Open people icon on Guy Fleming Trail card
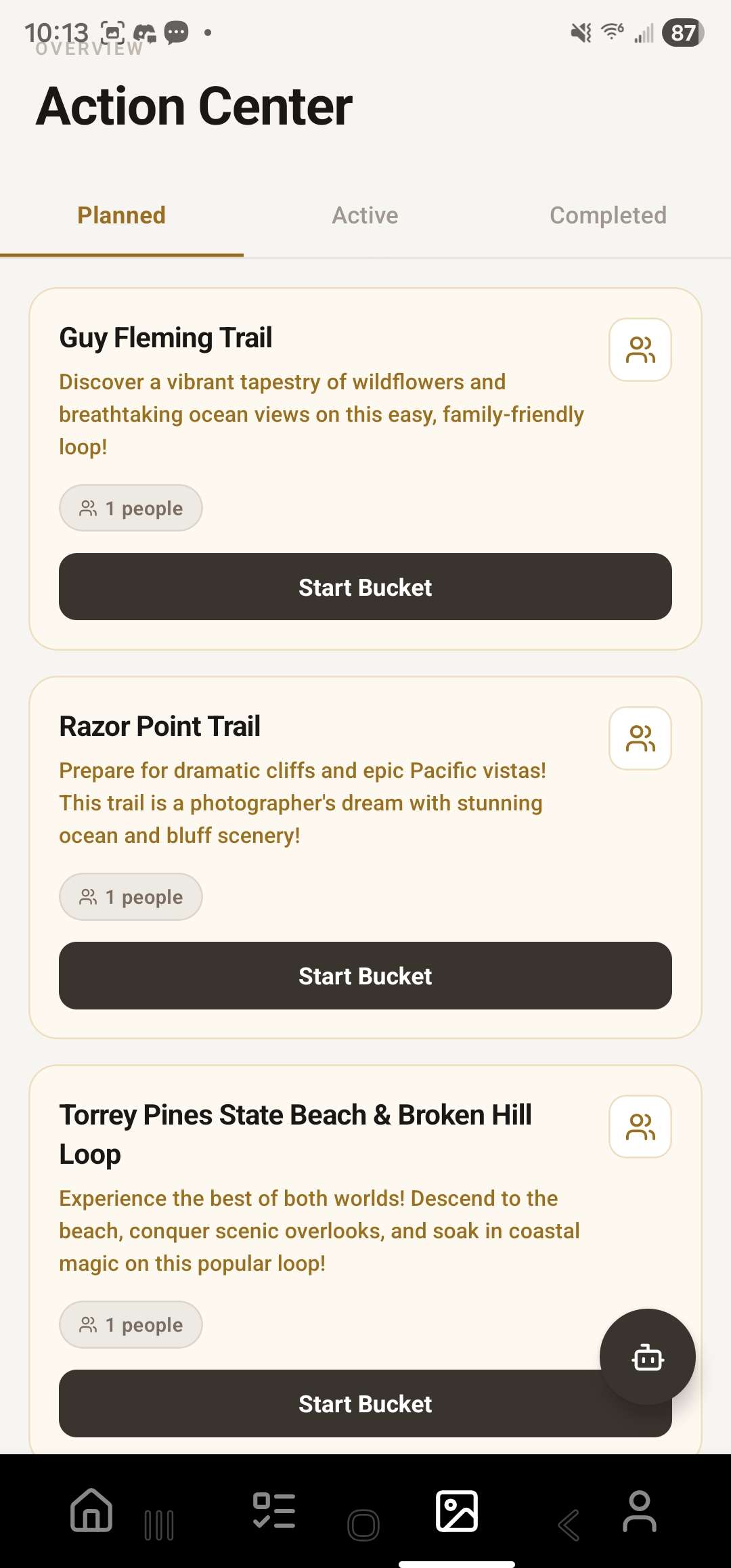Viewport: 731px width, 1568px height. pos(640,350)
